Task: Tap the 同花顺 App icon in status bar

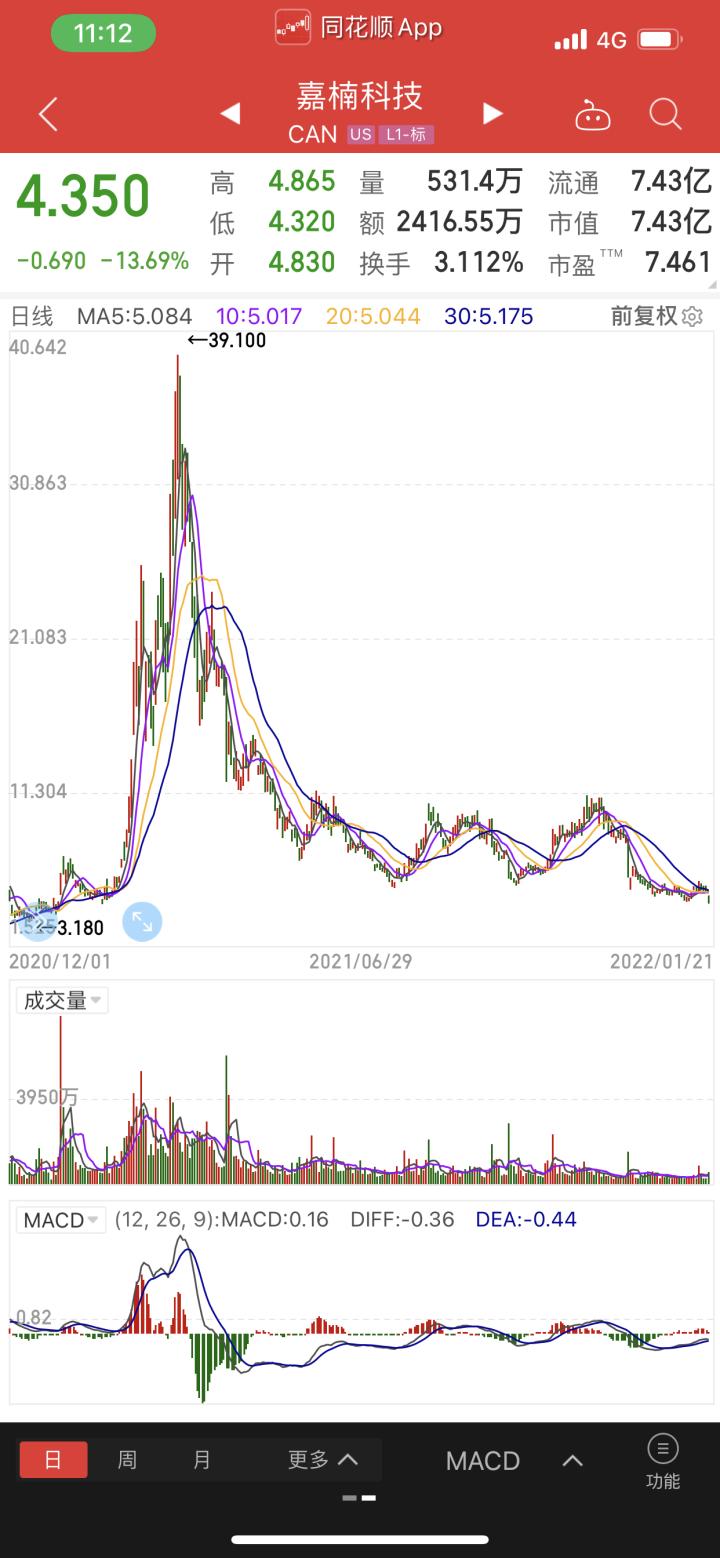Action: click(x=291, y=27)
